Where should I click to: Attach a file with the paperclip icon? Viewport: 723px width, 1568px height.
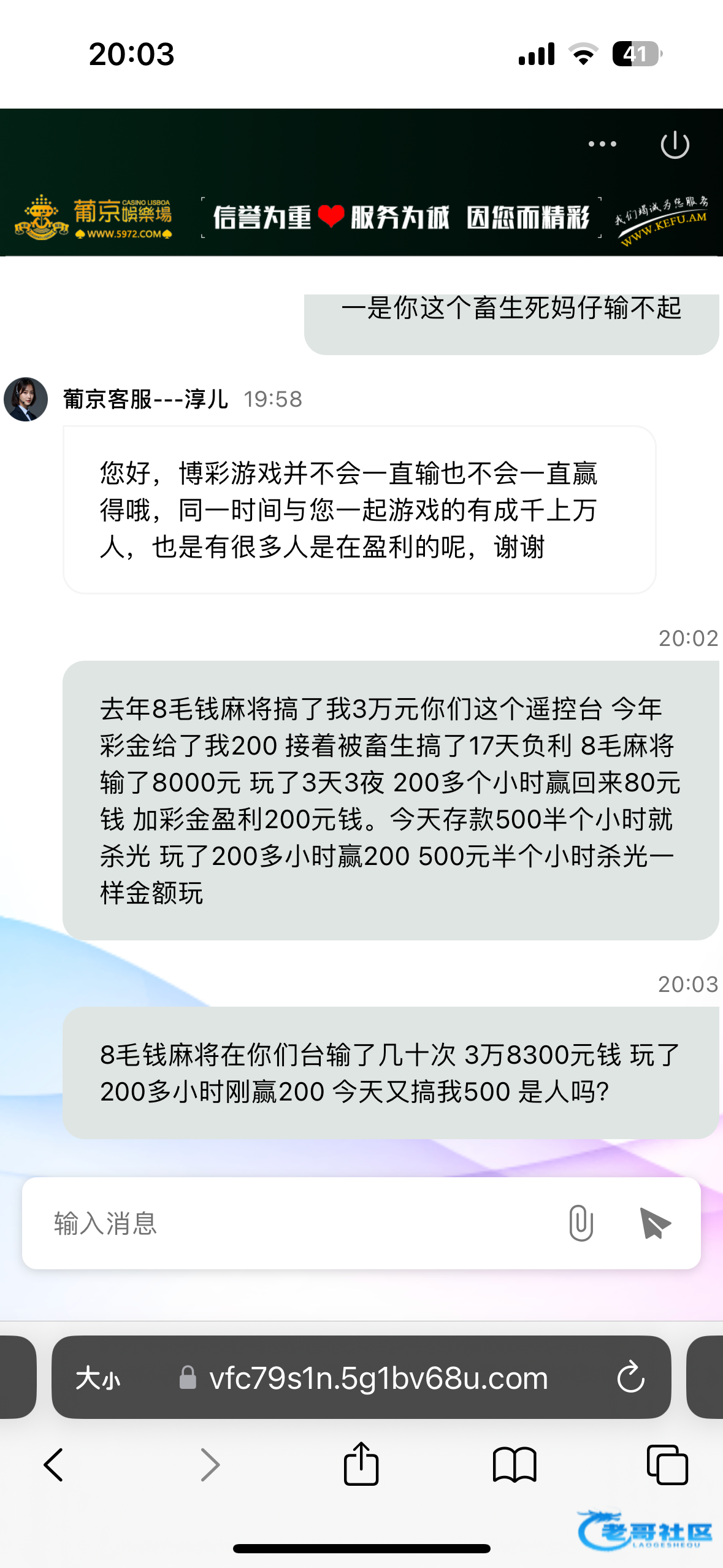pos(580,1223)
